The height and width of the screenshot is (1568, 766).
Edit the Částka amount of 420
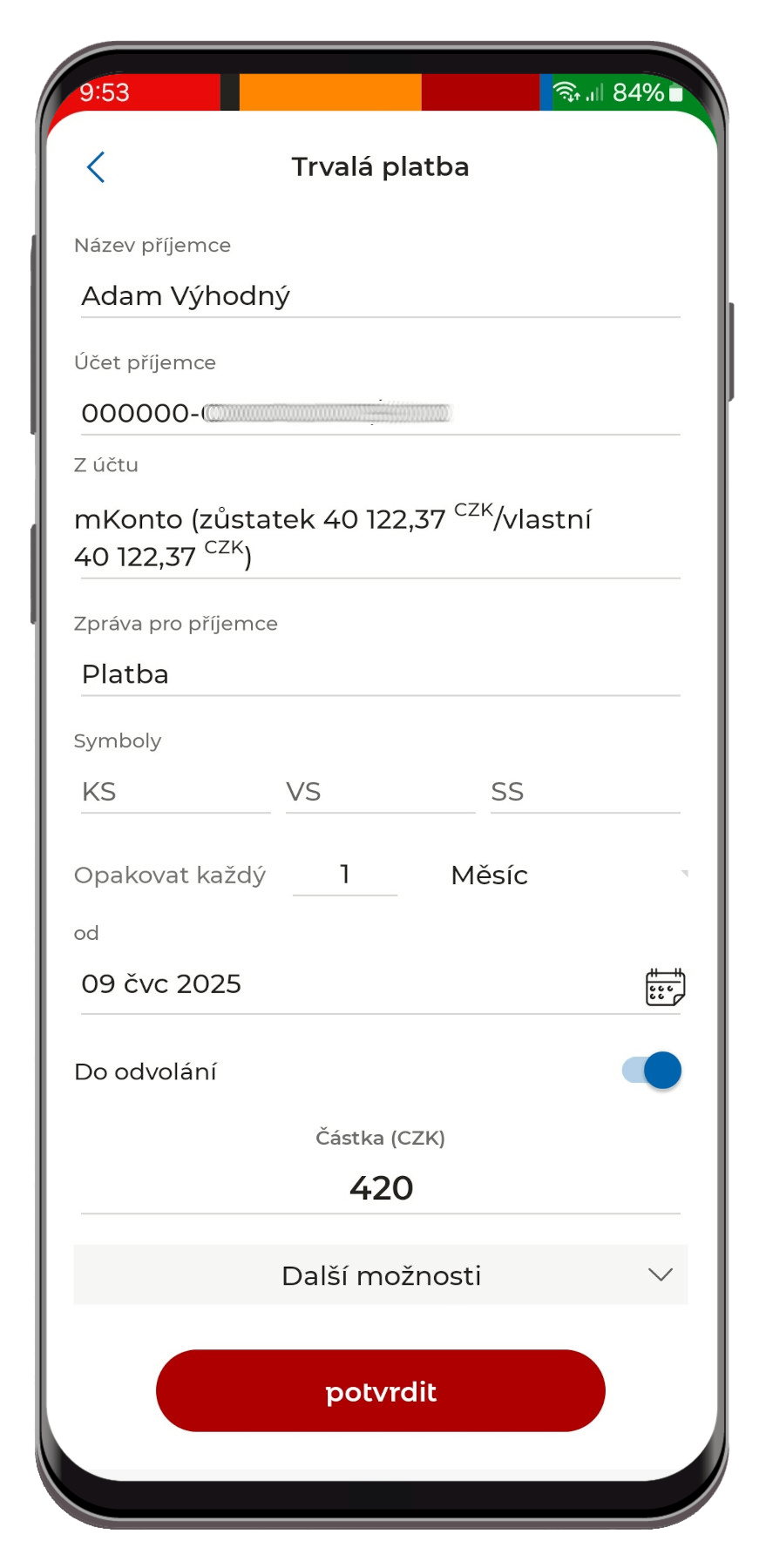click(380, 1188)
